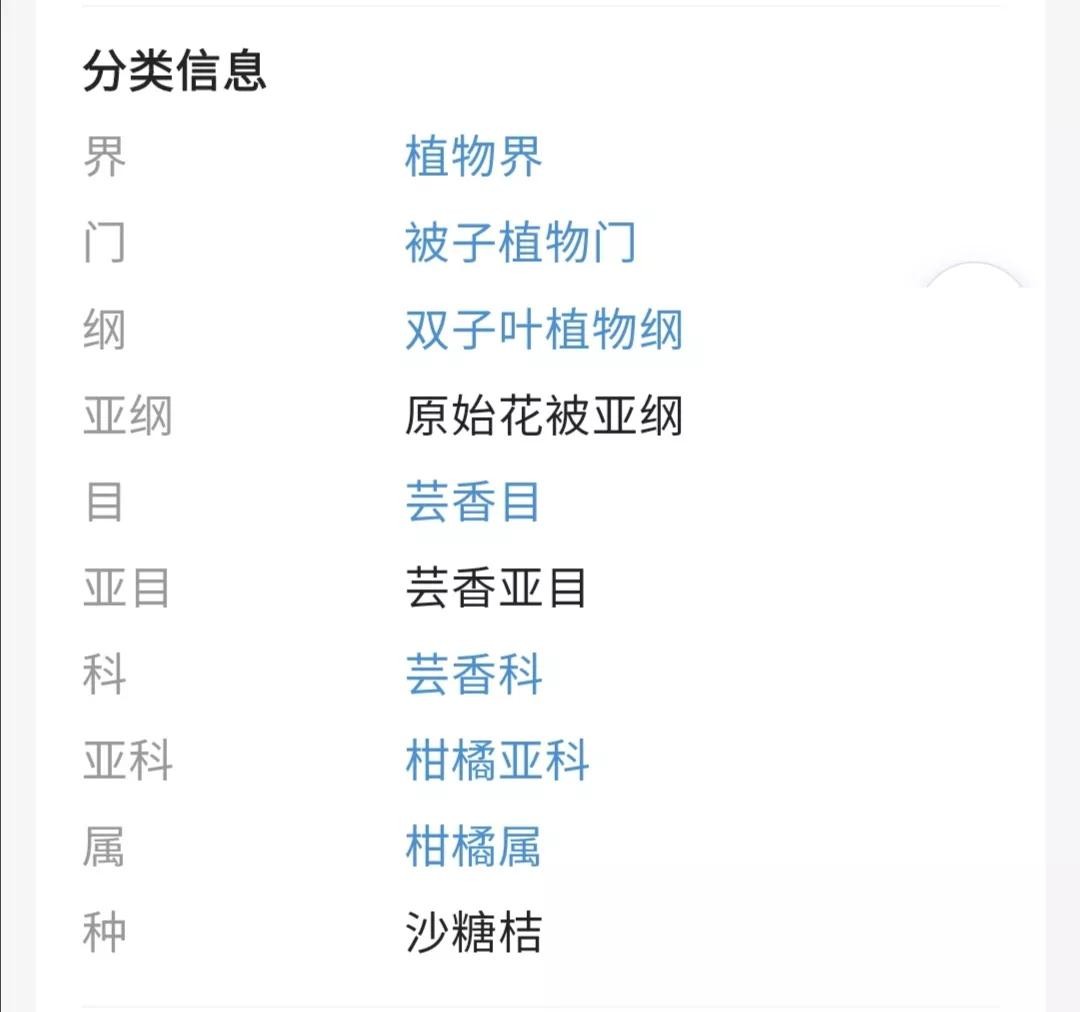Open the 芸香目 link
This screenshot has width=1080, height=1012.
(x=472, y=502)
